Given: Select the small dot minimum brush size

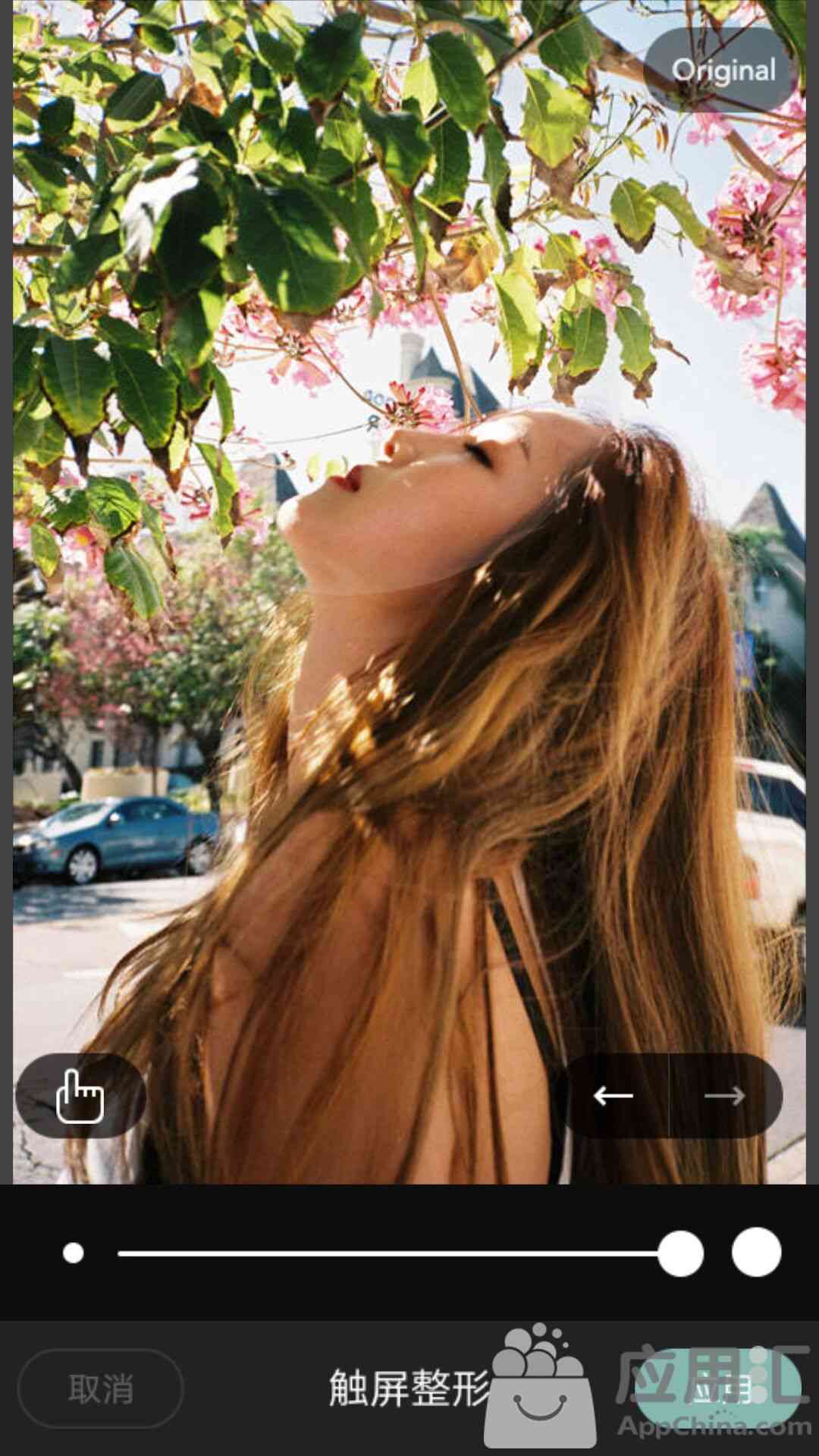Looking at the screenshot, I should point(74,1253).
